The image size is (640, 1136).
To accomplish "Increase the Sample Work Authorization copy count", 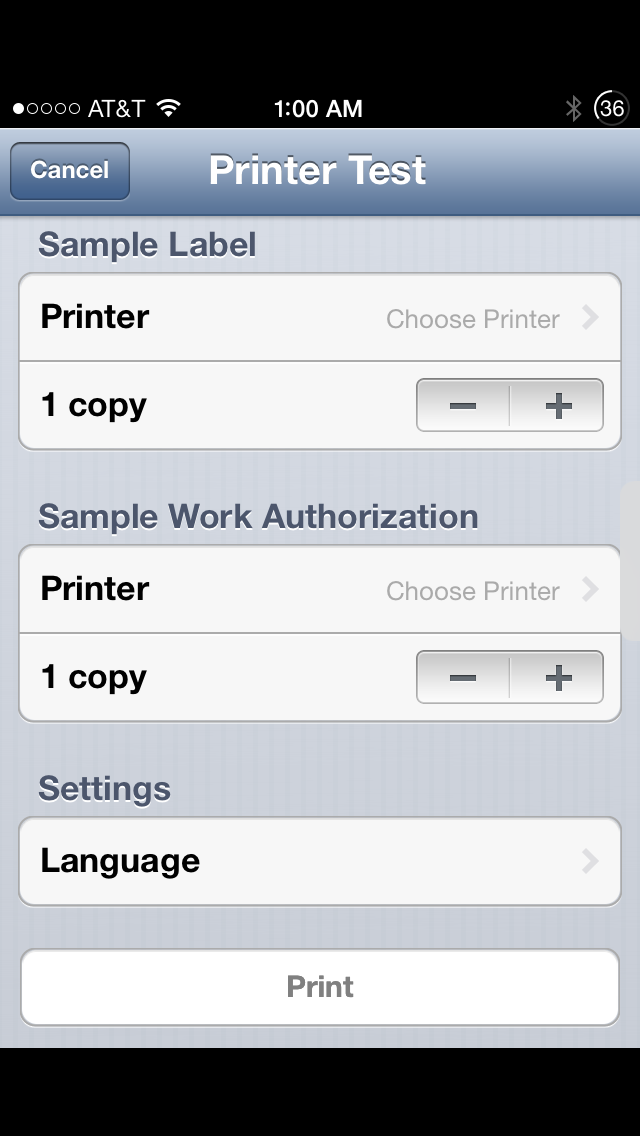I will pos(557,677).
